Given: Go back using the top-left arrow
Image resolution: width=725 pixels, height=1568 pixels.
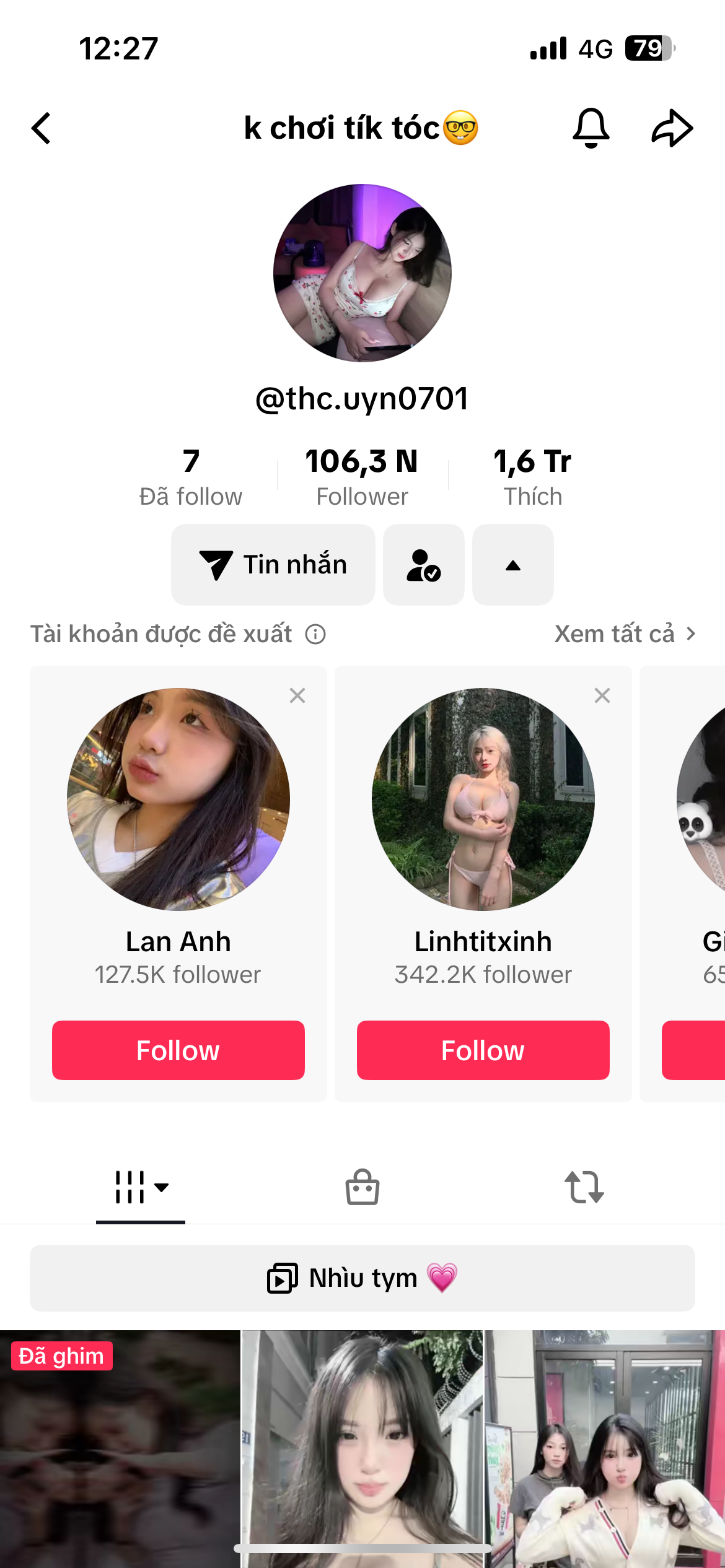Looking at the screenshot, I should pyautogui.click(x=42, y=128).
